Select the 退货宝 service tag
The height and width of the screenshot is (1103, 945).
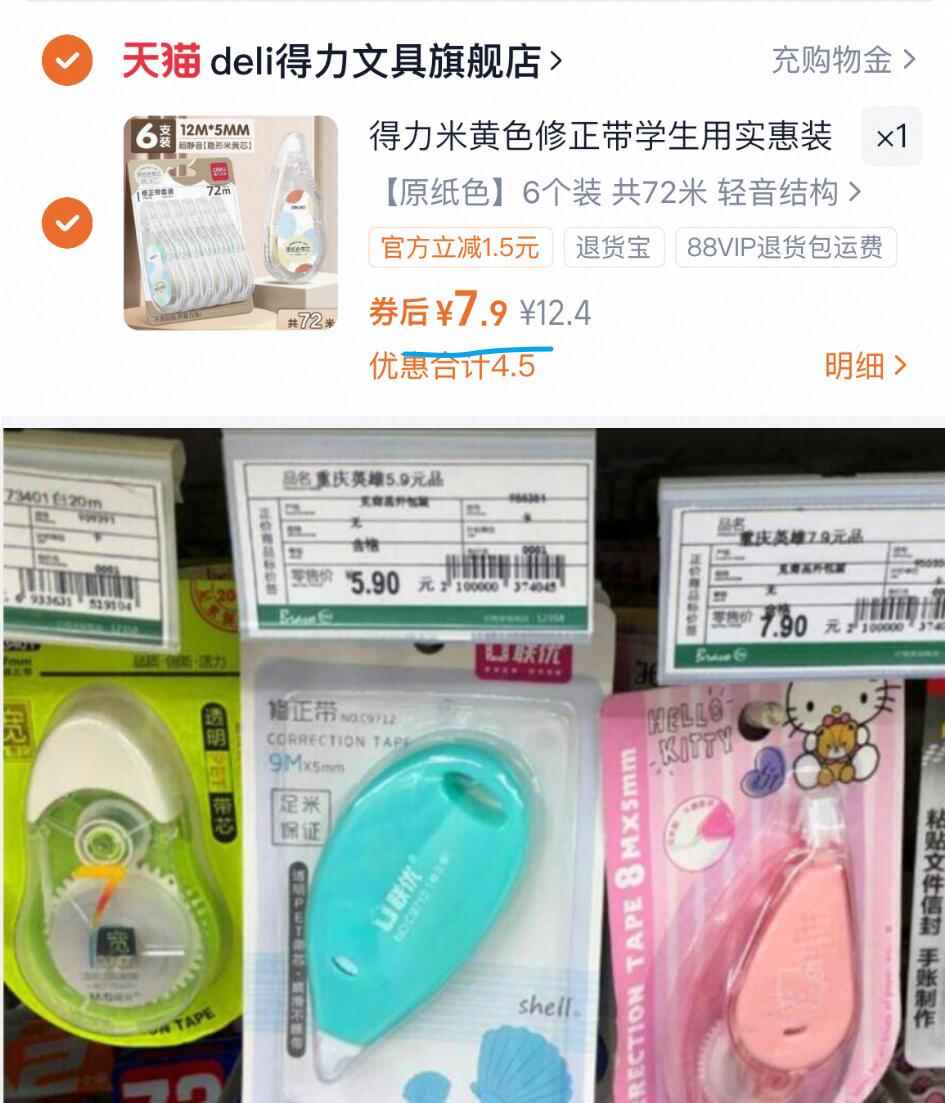coord(612,249)
